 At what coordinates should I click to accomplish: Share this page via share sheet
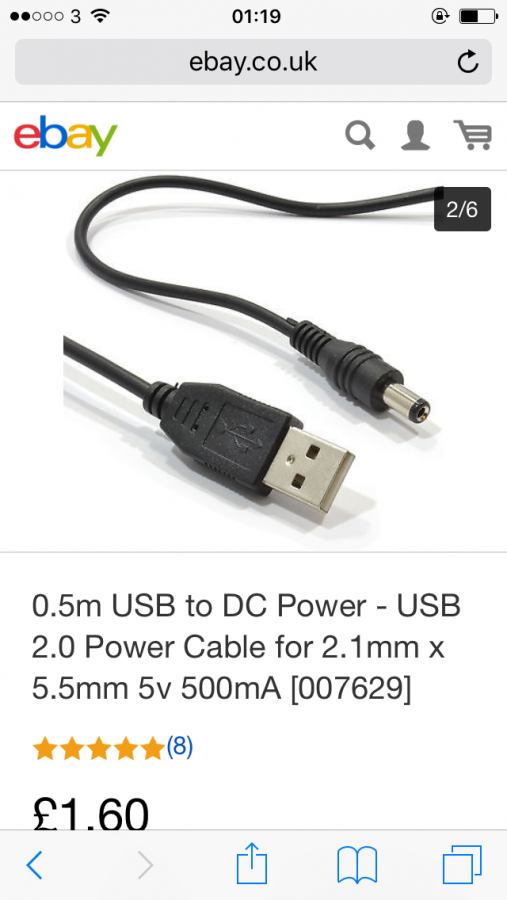252,863
